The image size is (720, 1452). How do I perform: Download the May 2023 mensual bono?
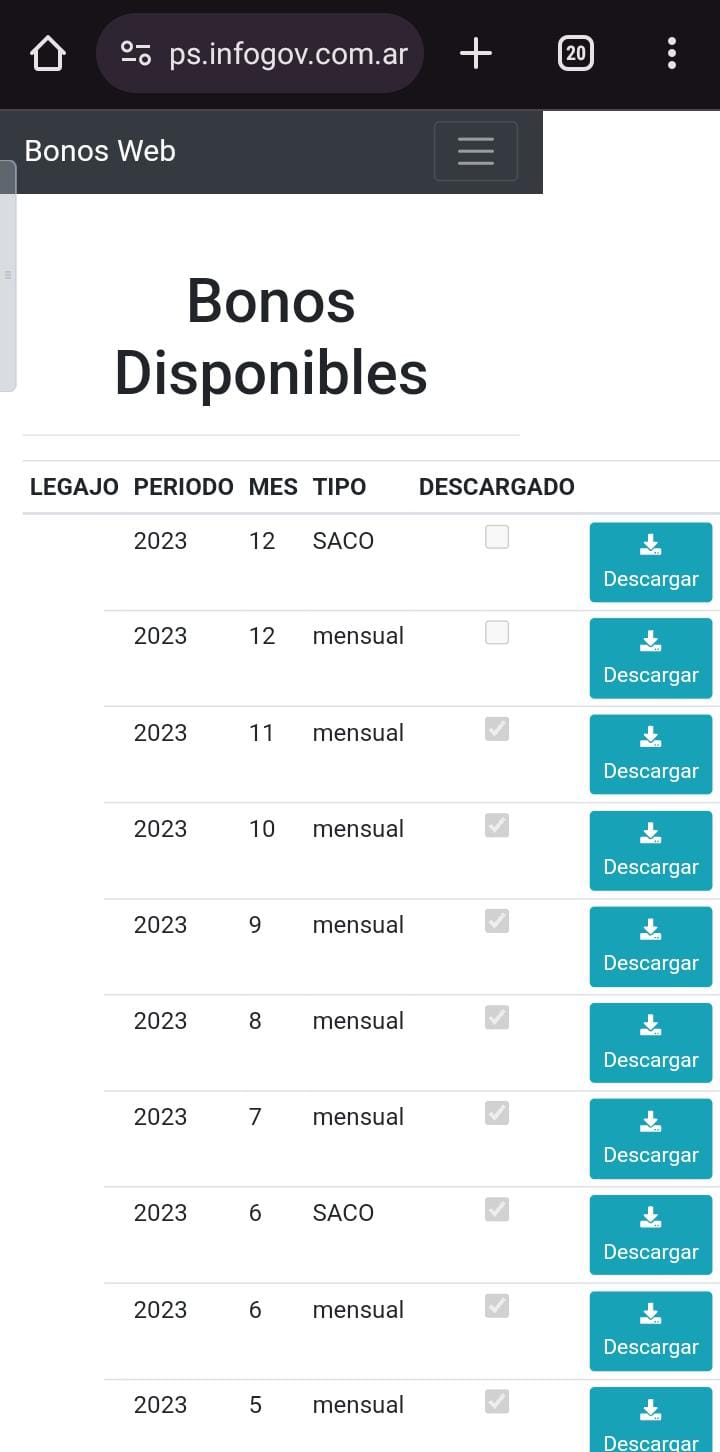pos(650,1422)
